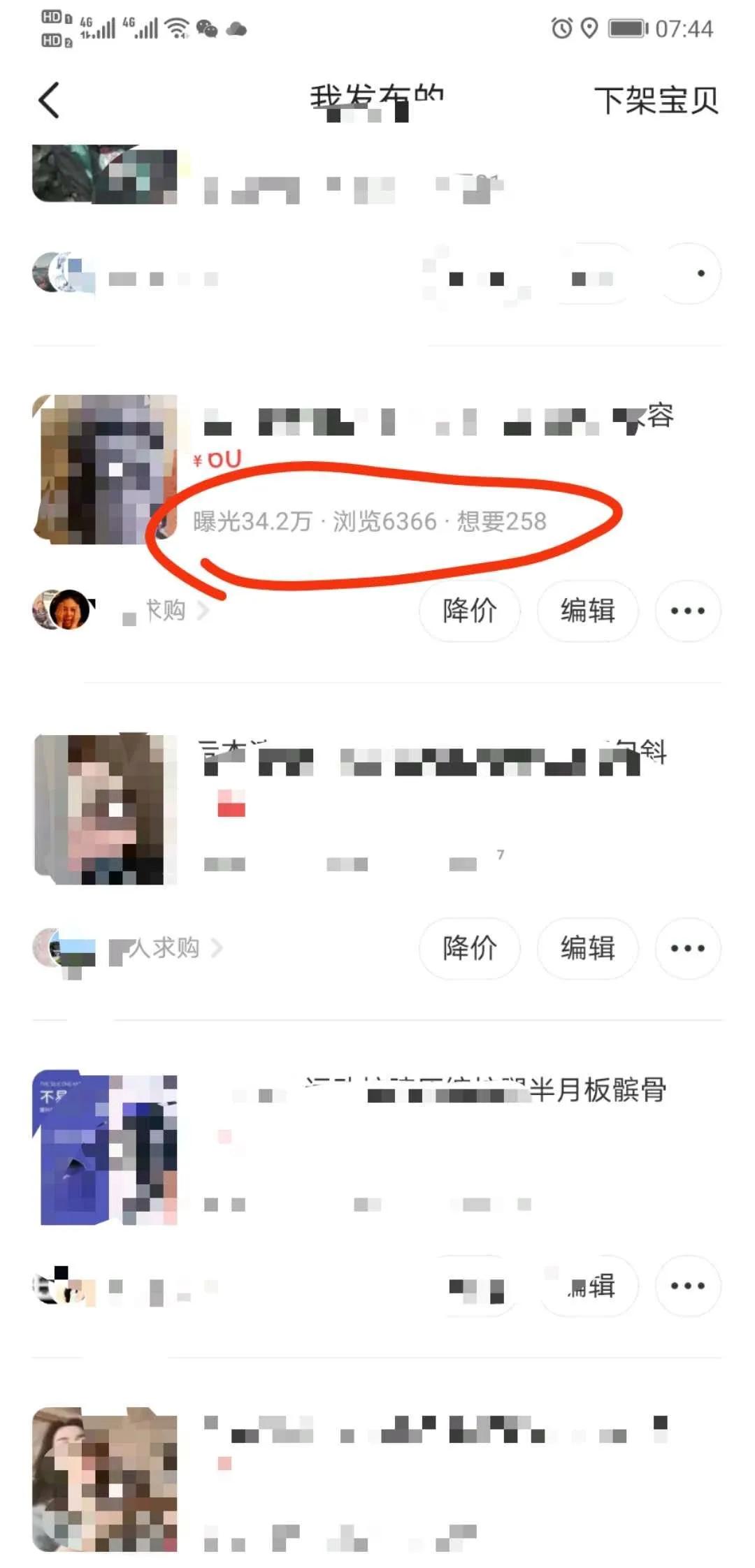Viewport: 755px width, 1568px height.
Task: Expand the 求购 chevron on first item
Action: pyautogui.click(x=203, y=611)
